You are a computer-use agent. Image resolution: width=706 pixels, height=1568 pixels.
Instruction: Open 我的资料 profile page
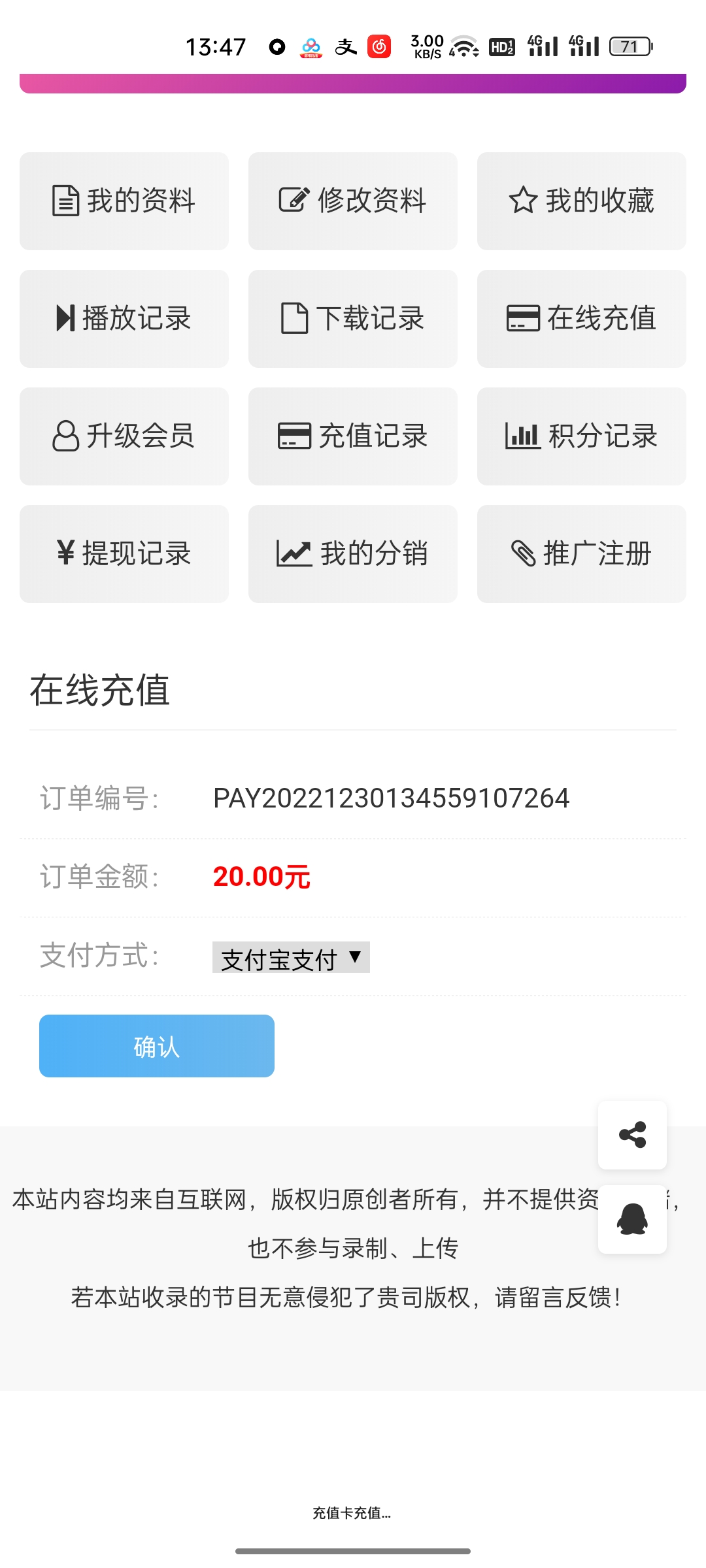pos(124,201)
